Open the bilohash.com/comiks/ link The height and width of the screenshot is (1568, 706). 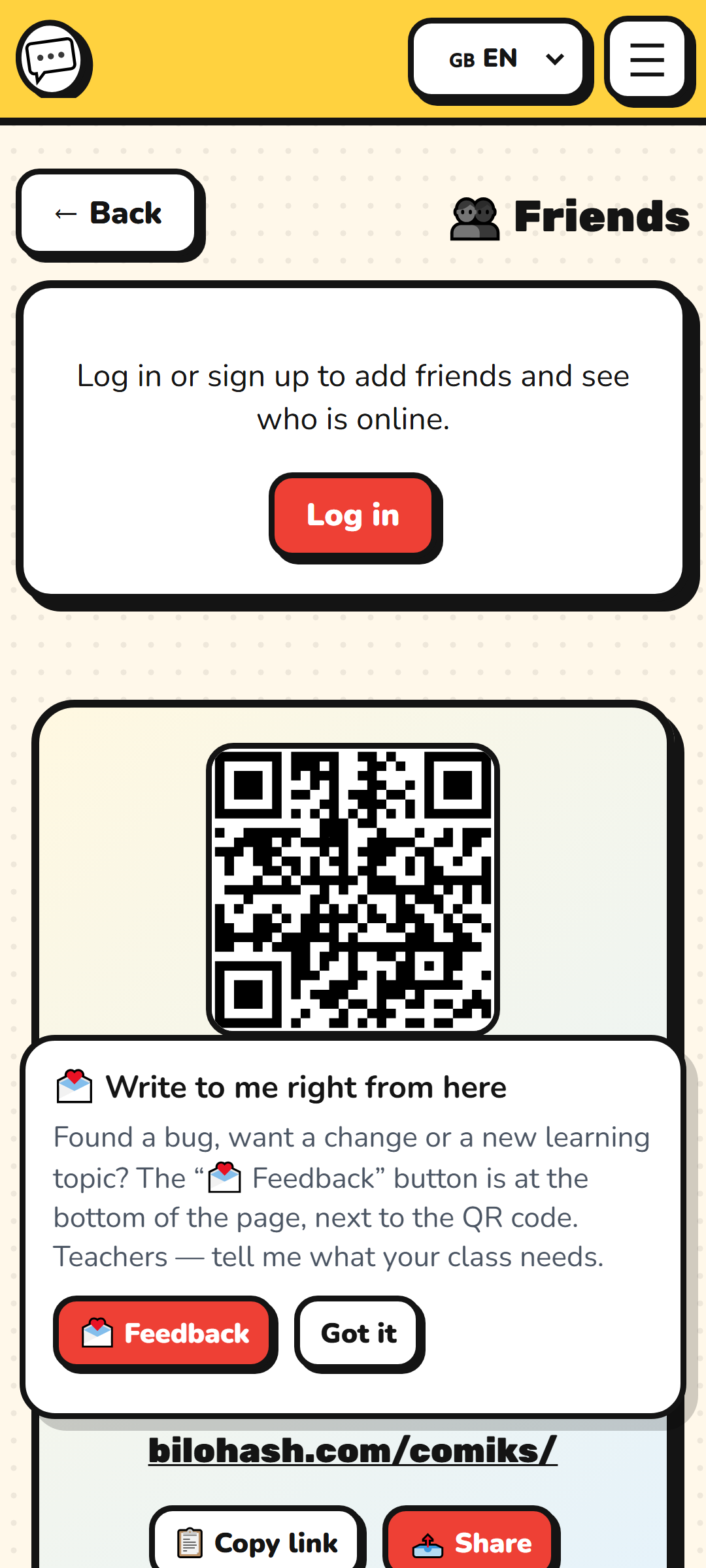pos(353,1450)
